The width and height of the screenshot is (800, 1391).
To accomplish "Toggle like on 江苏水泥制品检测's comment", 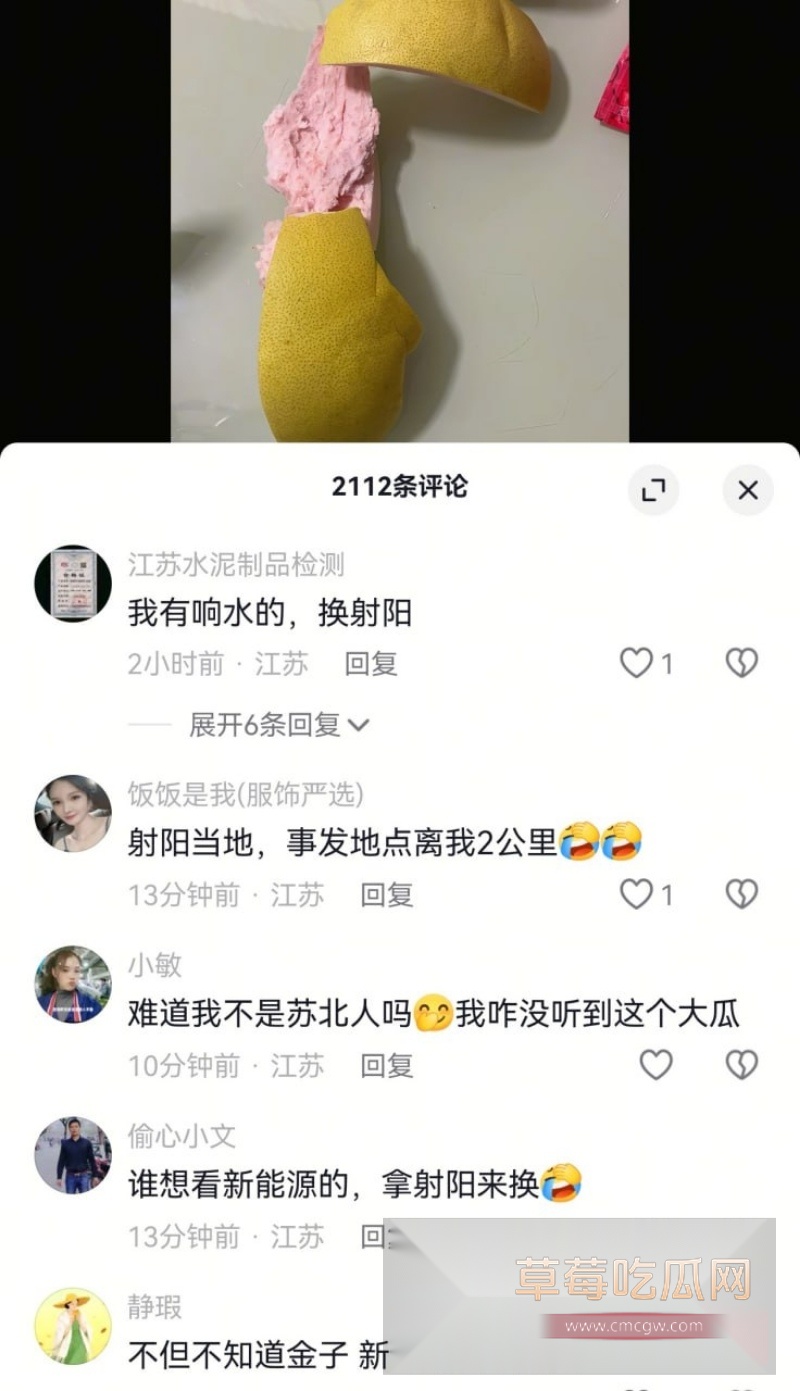I will tap(637, 663).
